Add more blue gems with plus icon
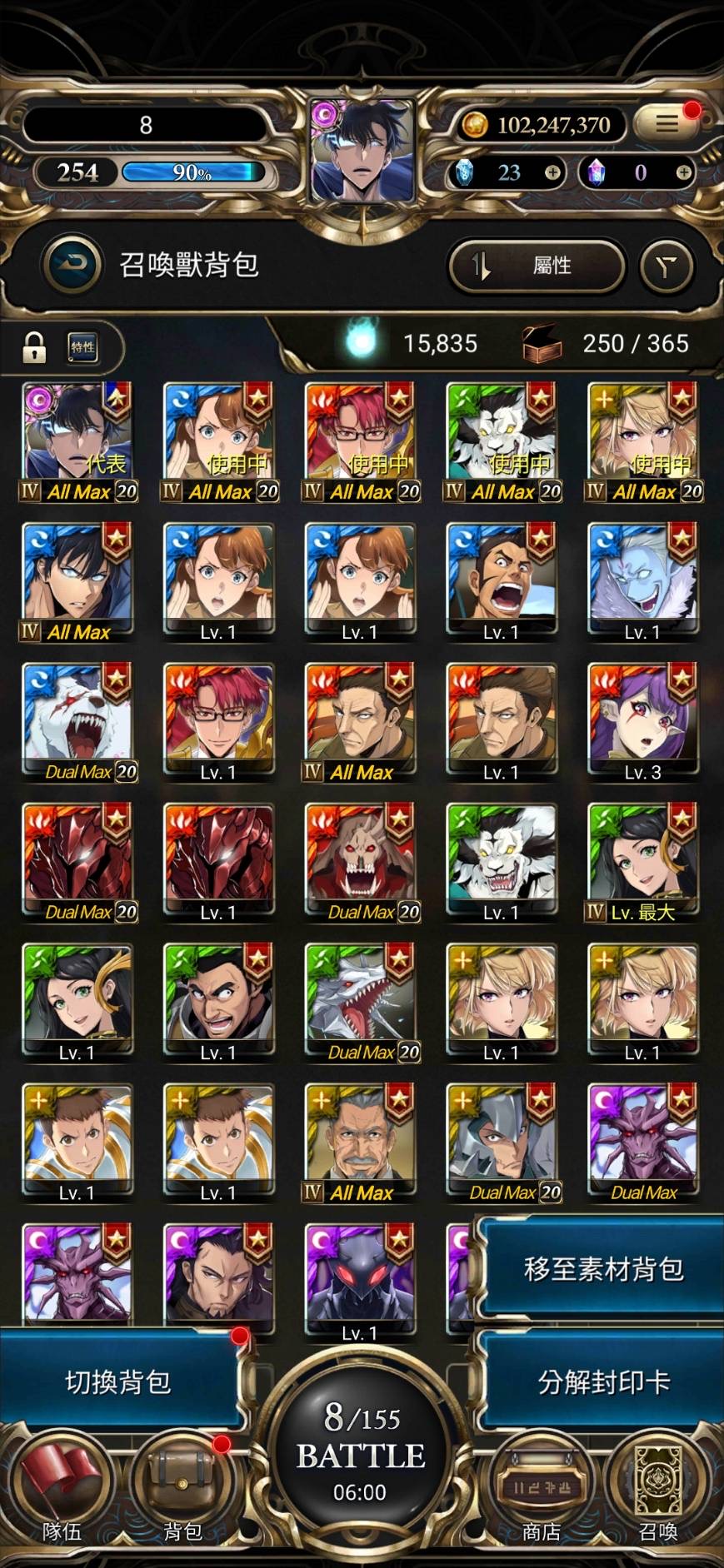The image size is (724, 1568). tap(552, 172)
